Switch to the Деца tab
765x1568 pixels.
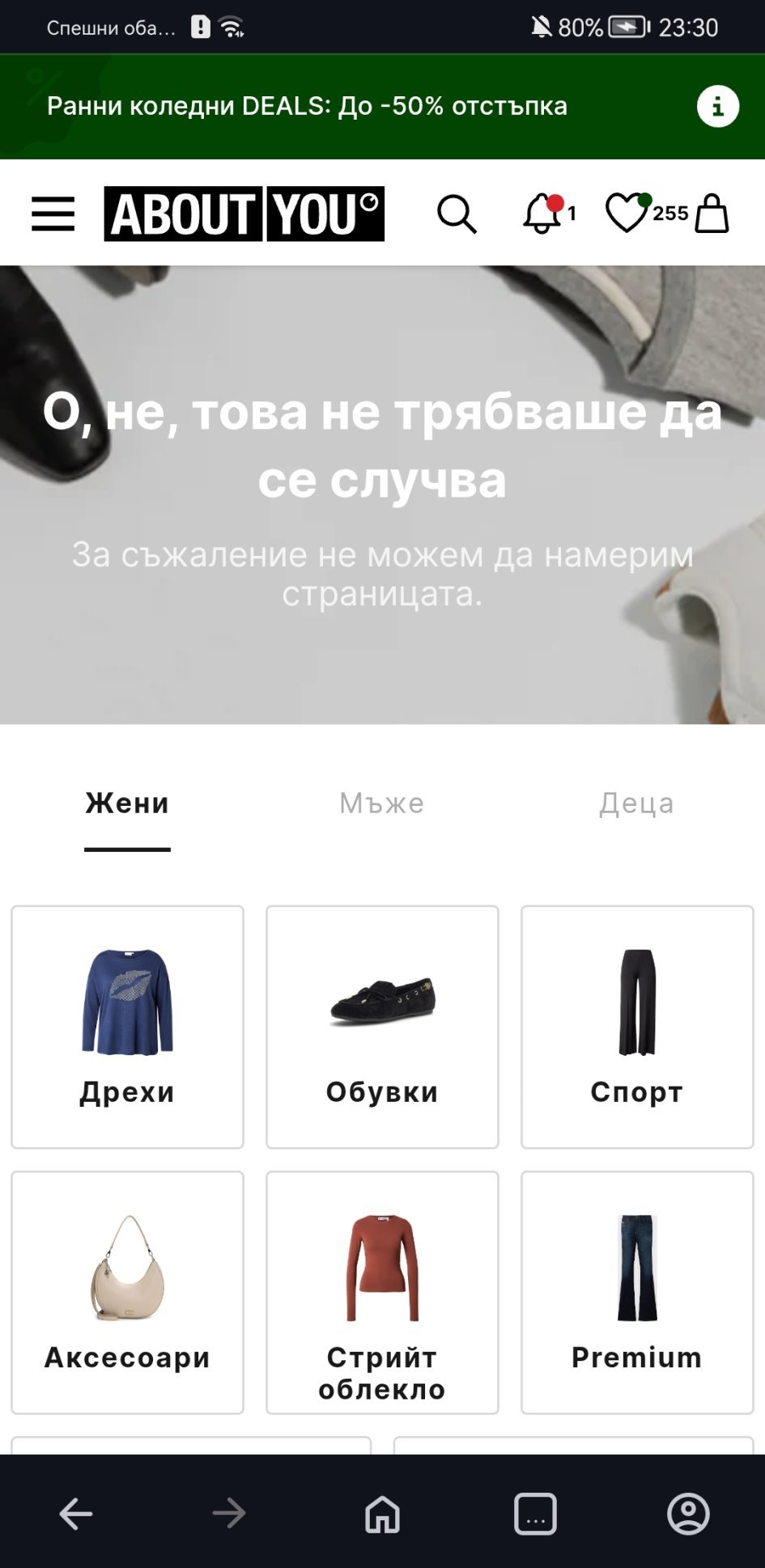[636, 803]
